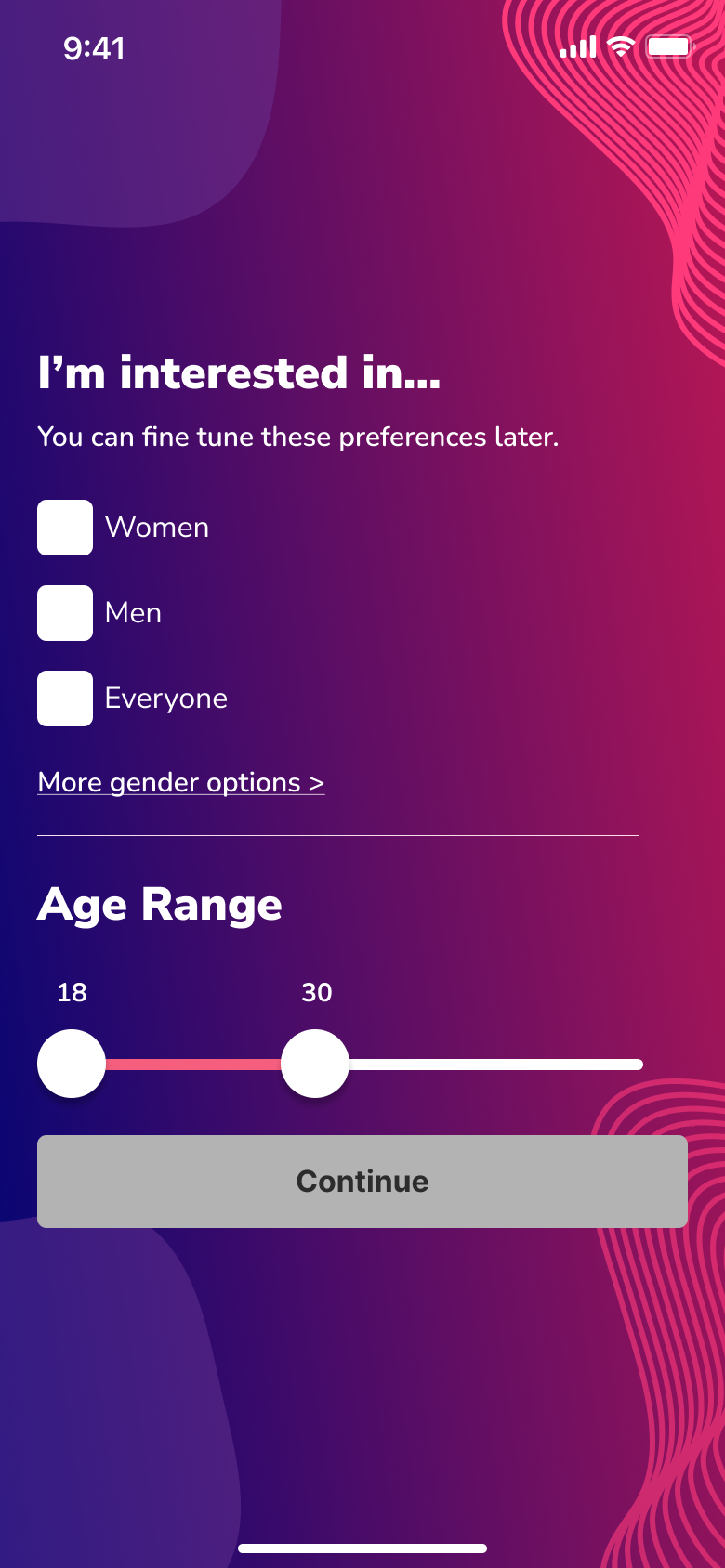This screenshot has height=1568, width=725.
Task: Tap the minimum age handle at 18
Action: [72, 1064]
